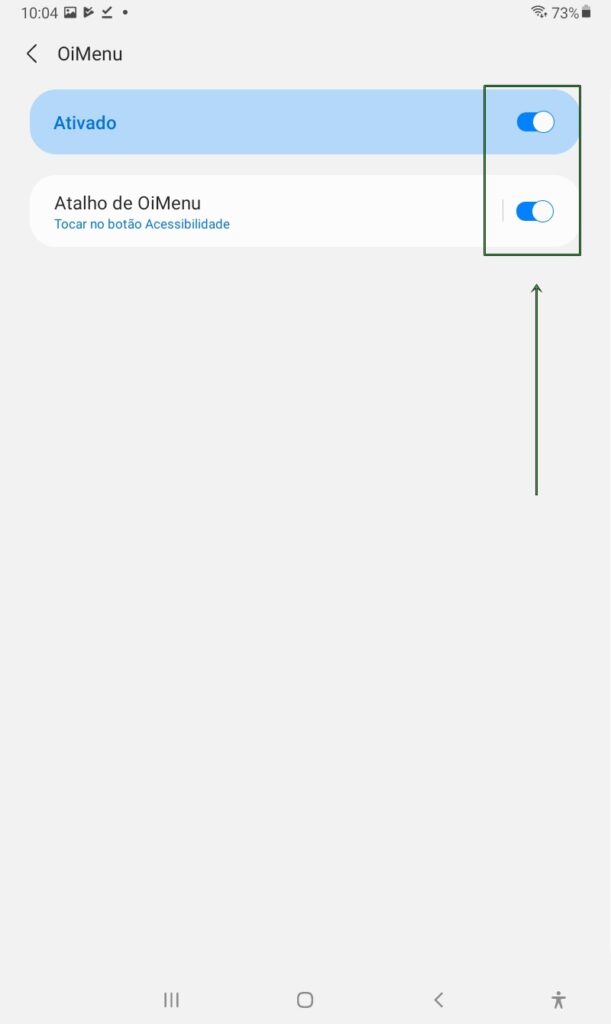Go back from the OiMenu settings

(32, 54)
